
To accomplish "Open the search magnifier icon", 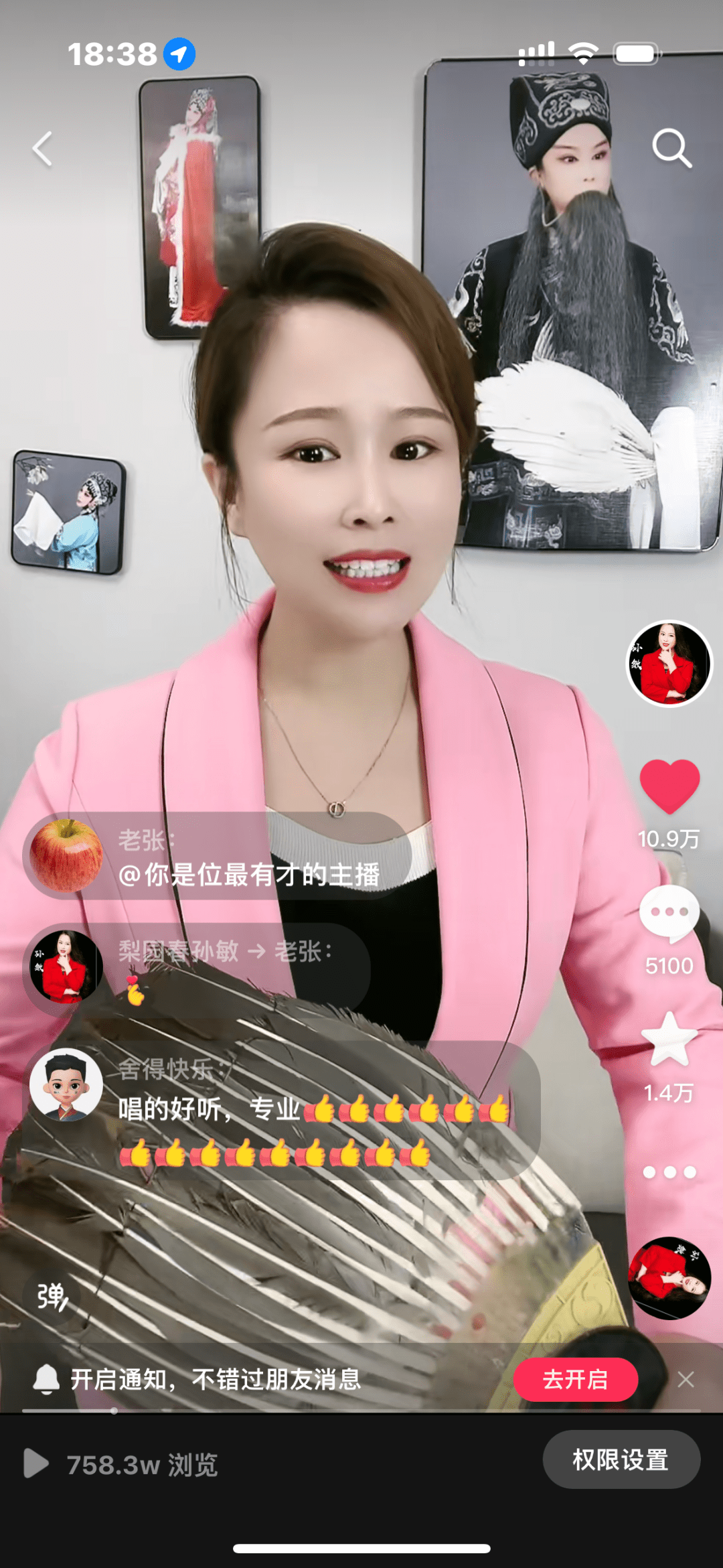I will pyautogui.click(x=671, y=148).
